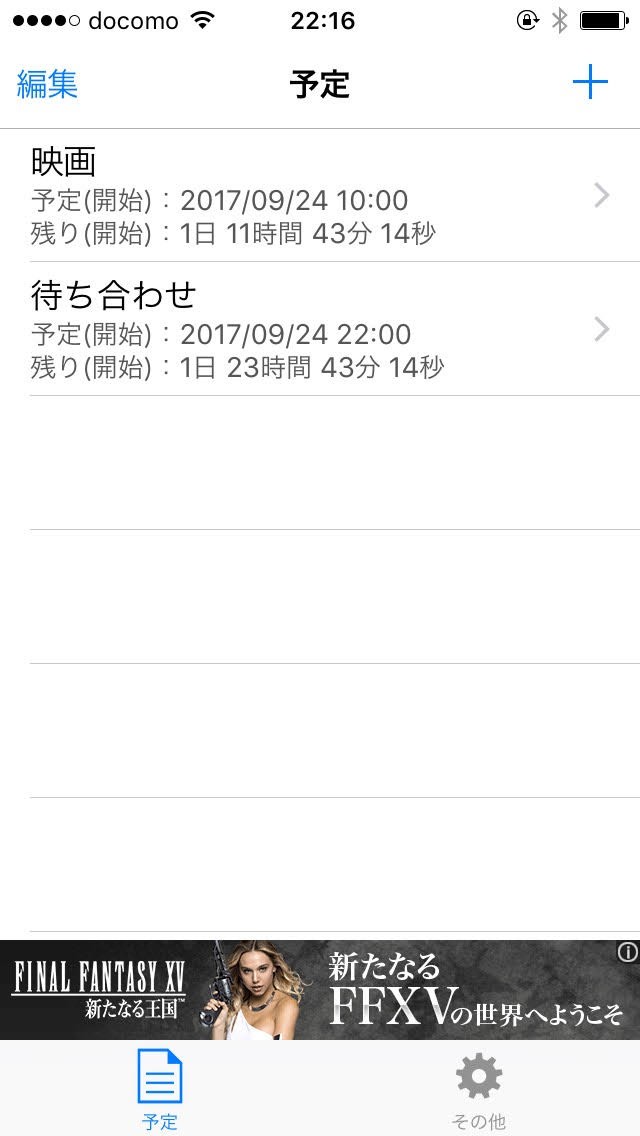Open the 映画 schedule entry
The image size is (640, 1136).
(x=320, y=196)
